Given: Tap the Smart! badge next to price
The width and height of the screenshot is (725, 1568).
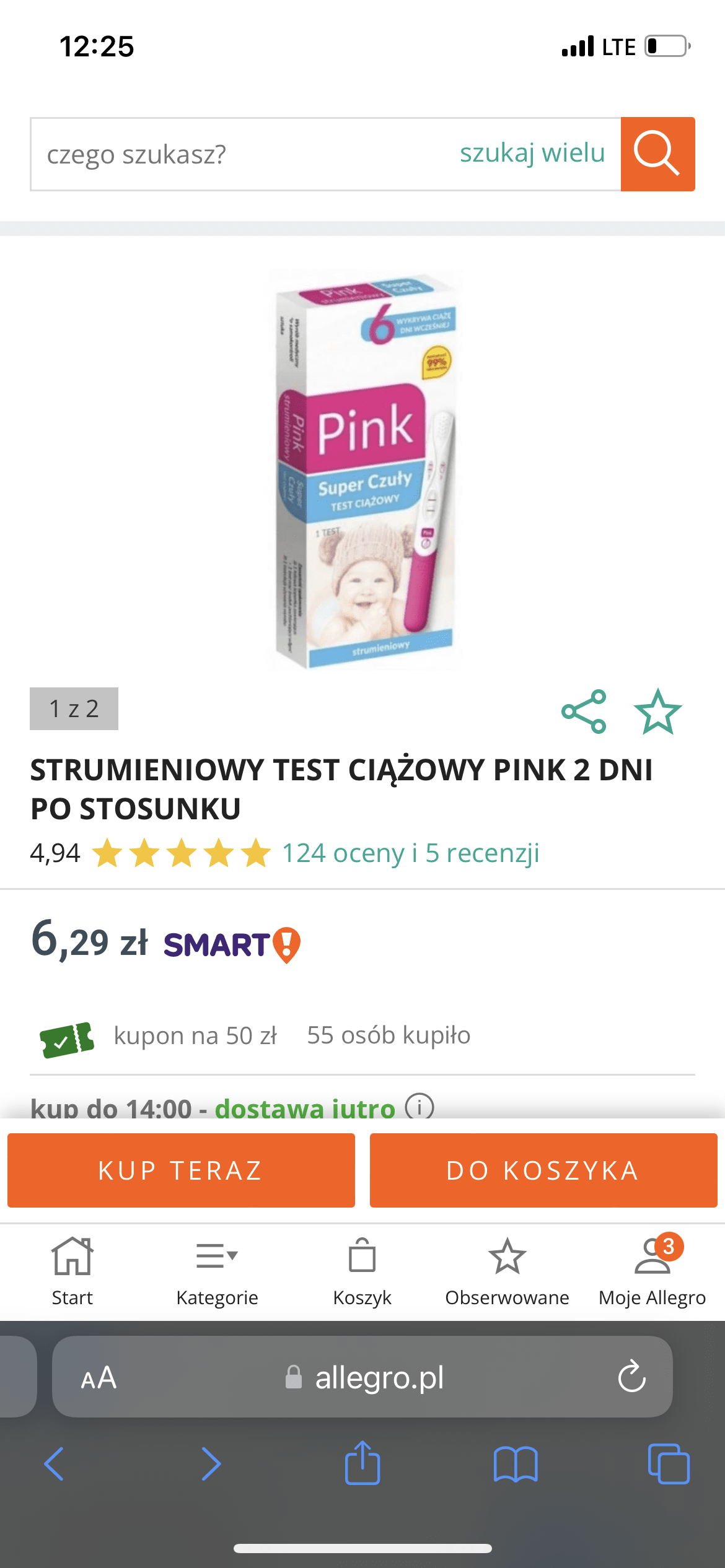Looking at the screenshot, I should (232, 945).
